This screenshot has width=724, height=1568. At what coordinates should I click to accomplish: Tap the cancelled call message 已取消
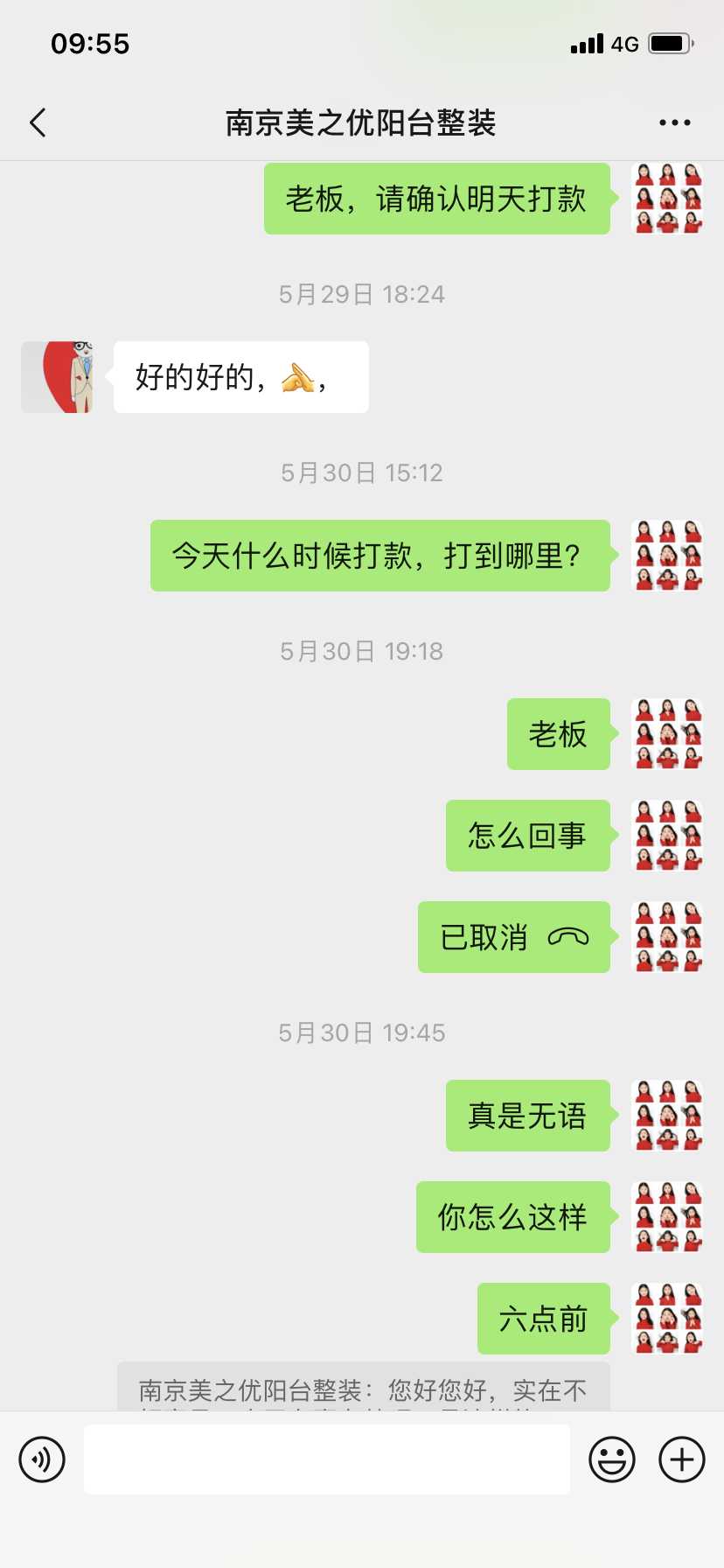[513, 937]
